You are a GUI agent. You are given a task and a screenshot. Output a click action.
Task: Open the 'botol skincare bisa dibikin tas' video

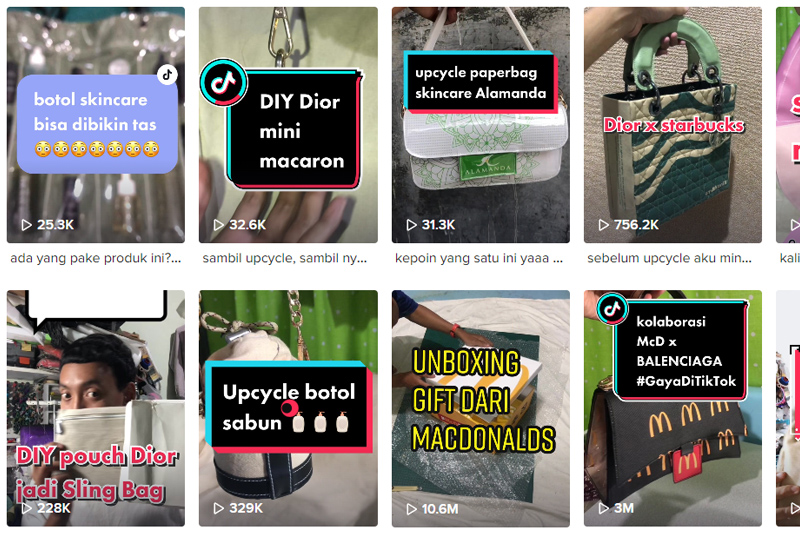coord(96,125)
